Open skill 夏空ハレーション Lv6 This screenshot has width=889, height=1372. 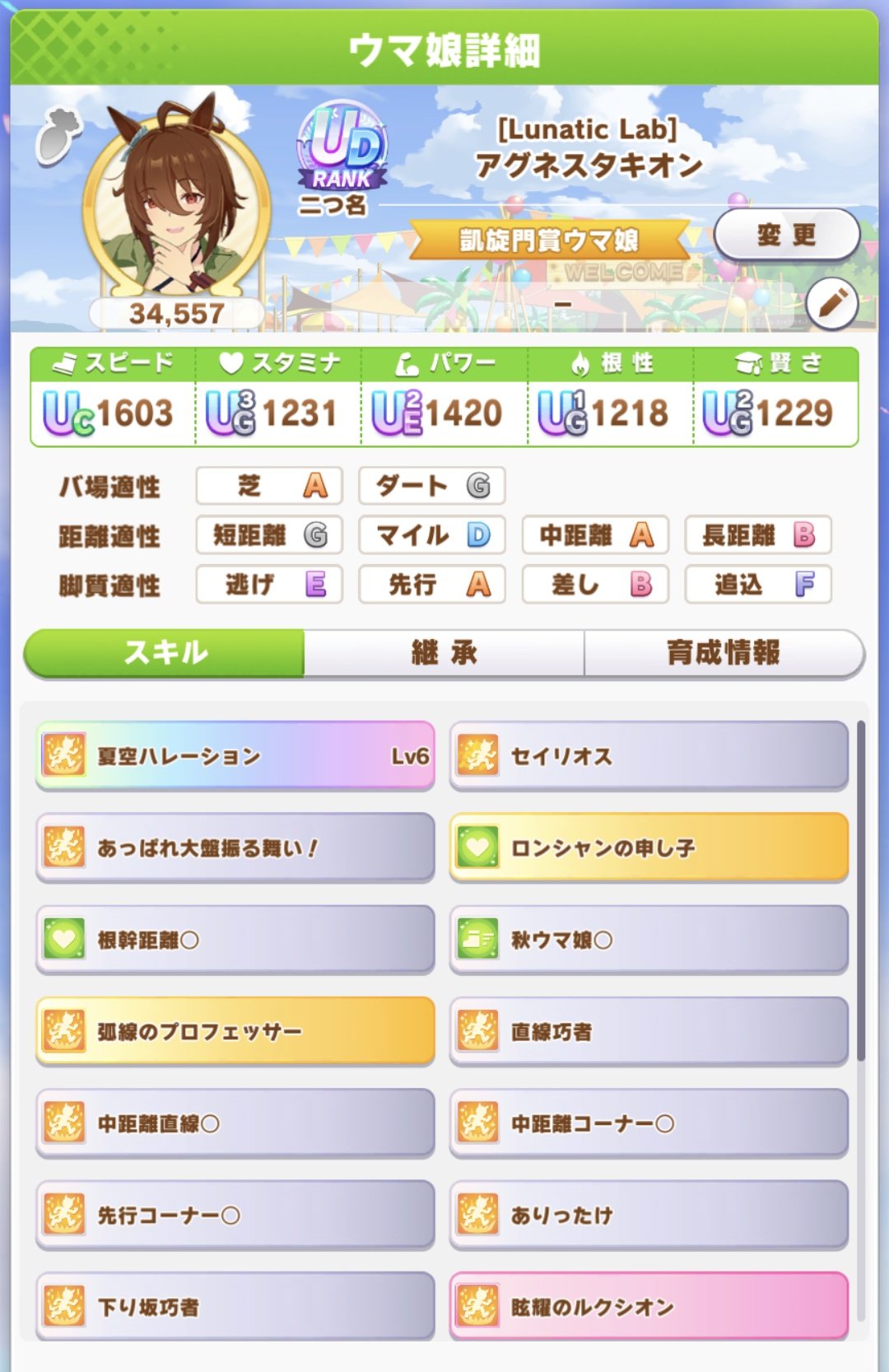click(235, 755)
